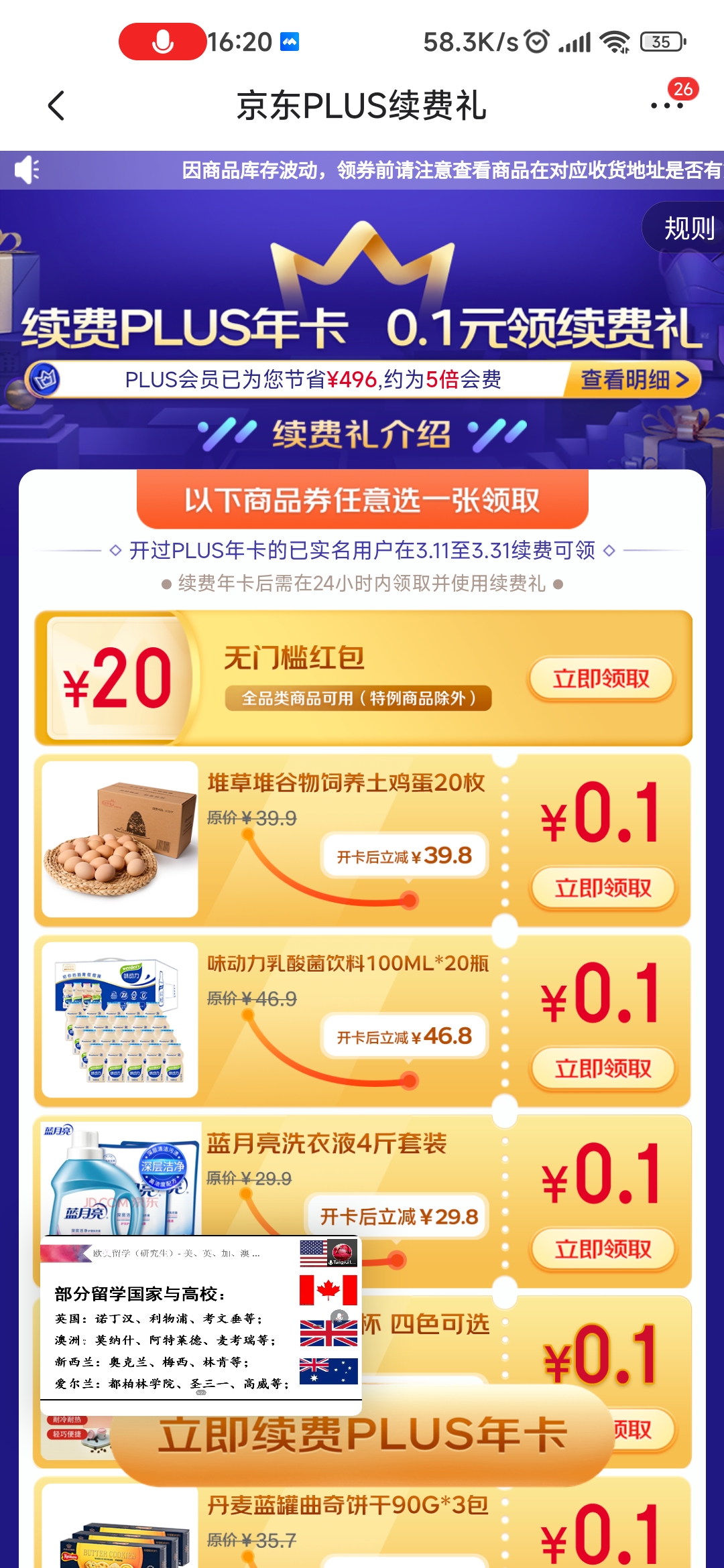This screenshot has width=724, height=1568.
Task: Go back using the arrow in the header
Action: (57, 106)
